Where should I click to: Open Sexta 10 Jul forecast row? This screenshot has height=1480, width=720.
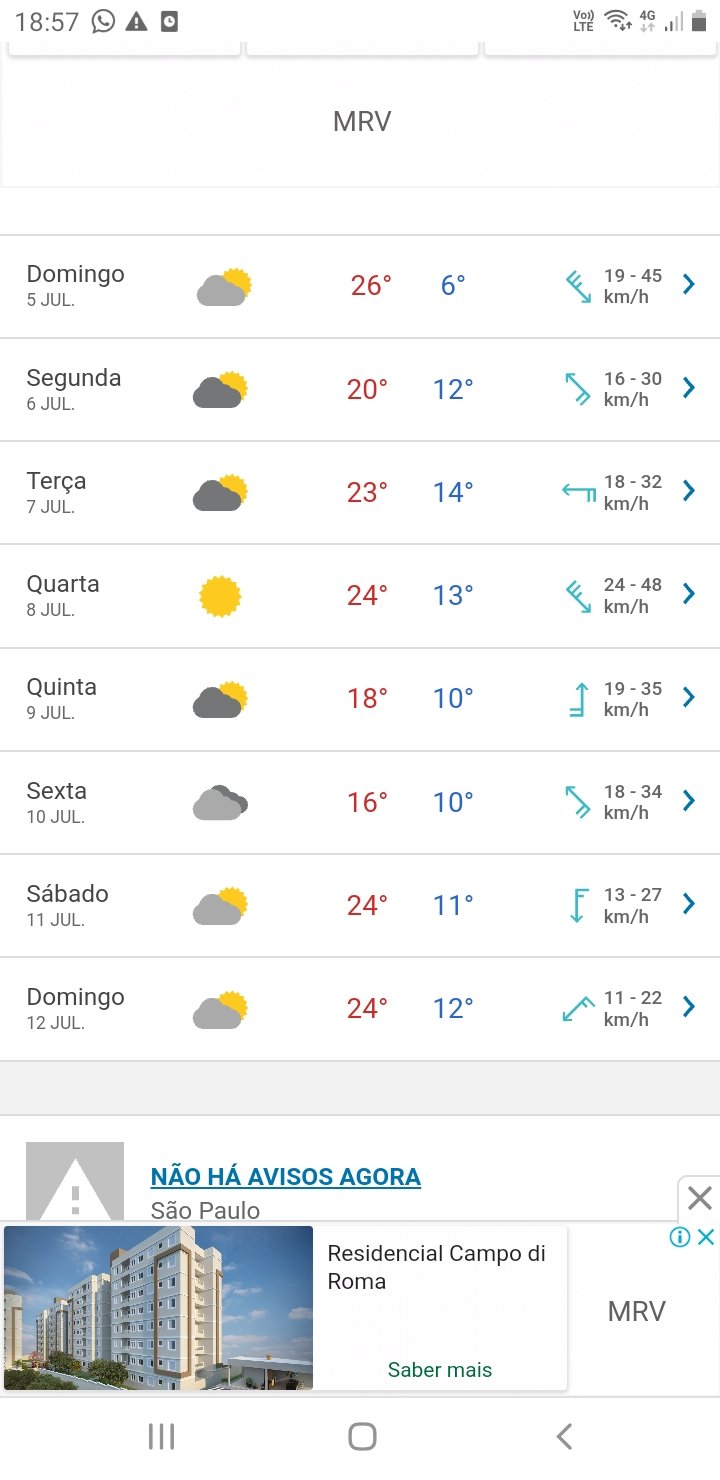click(x=360, y=802)
